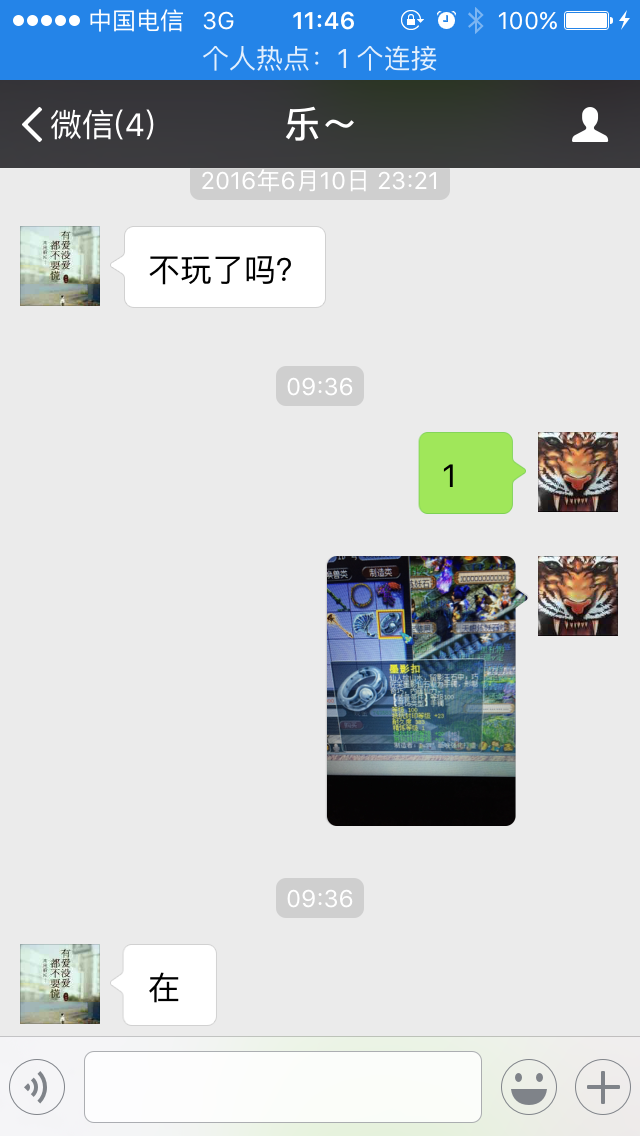
Task: Go back to the 微信 chat list
Action: [88, 125]
